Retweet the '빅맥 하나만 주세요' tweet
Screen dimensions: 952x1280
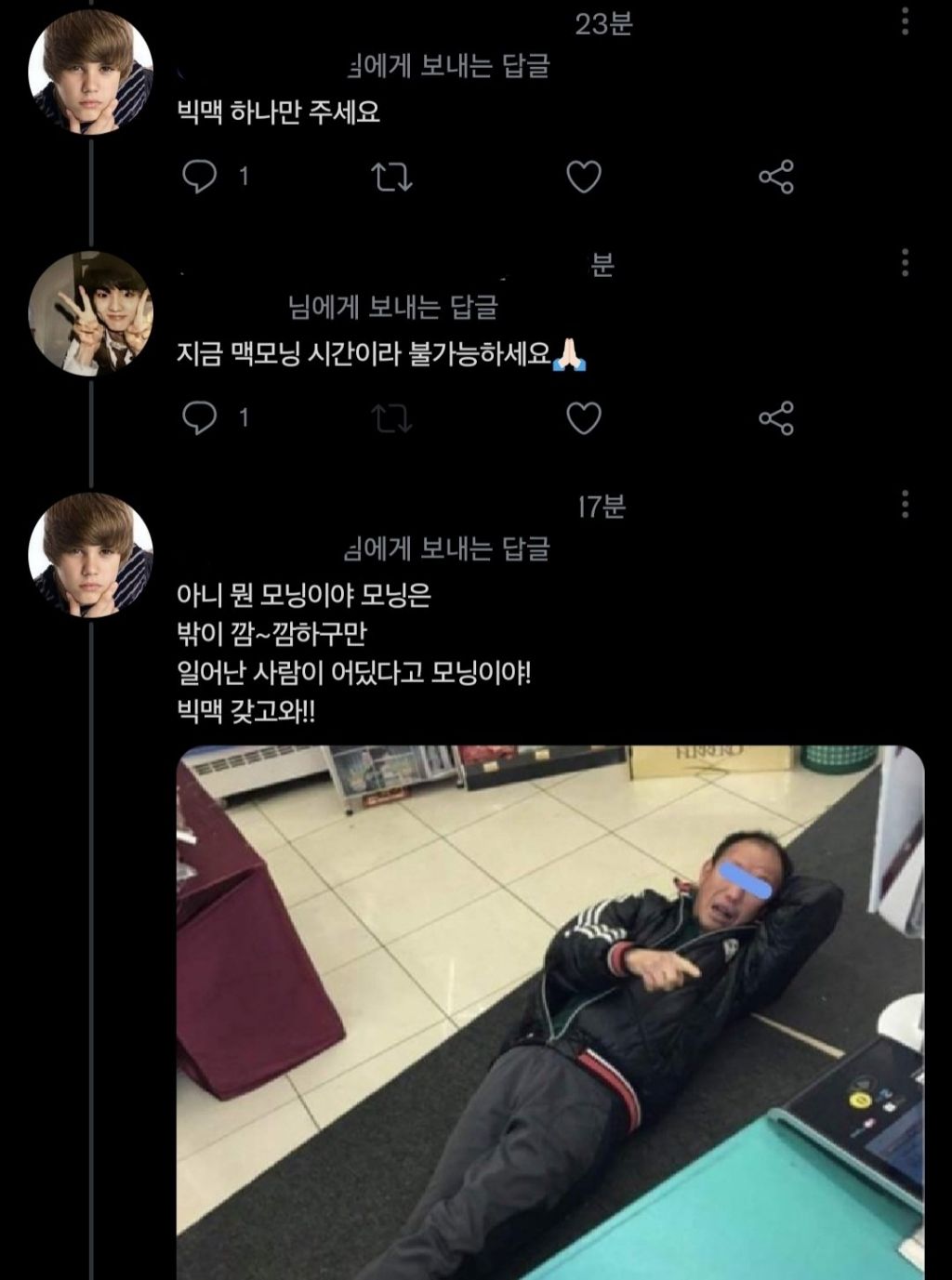391,177
